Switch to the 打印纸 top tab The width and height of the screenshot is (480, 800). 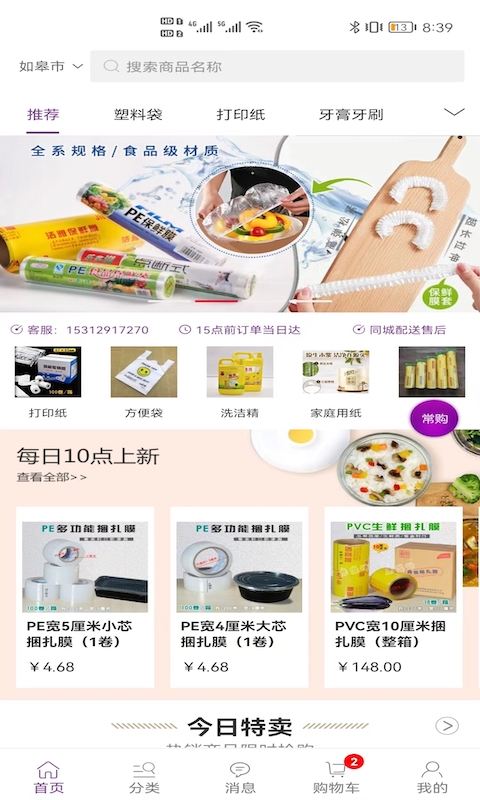pyautogui.click(x=240, y=114)
